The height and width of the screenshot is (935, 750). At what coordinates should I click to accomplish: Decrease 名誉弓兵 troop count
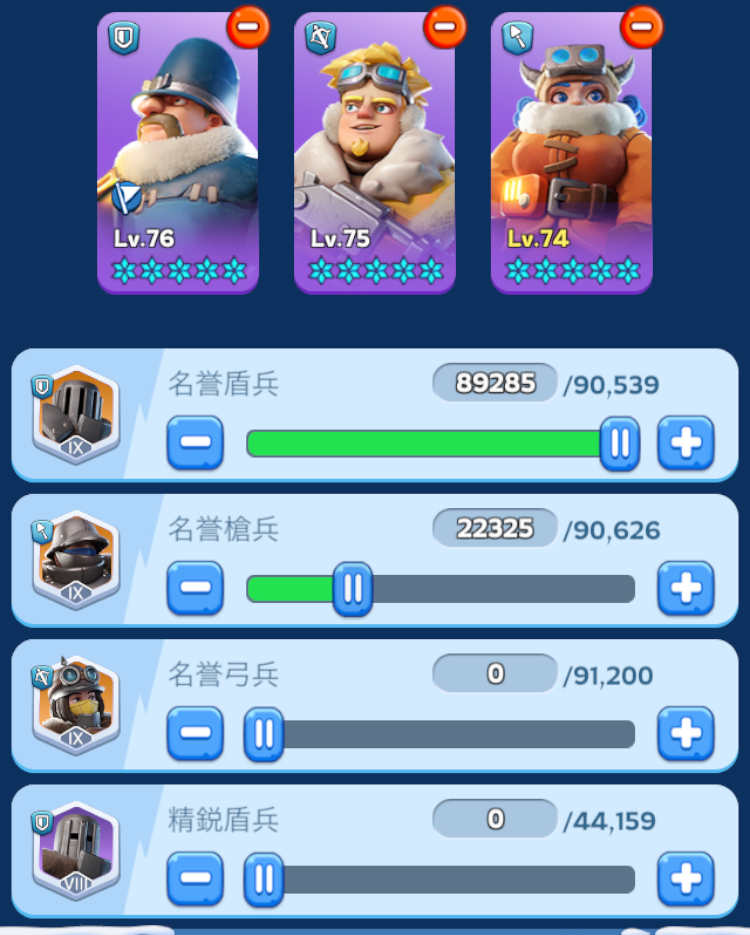tap(195, 734)
